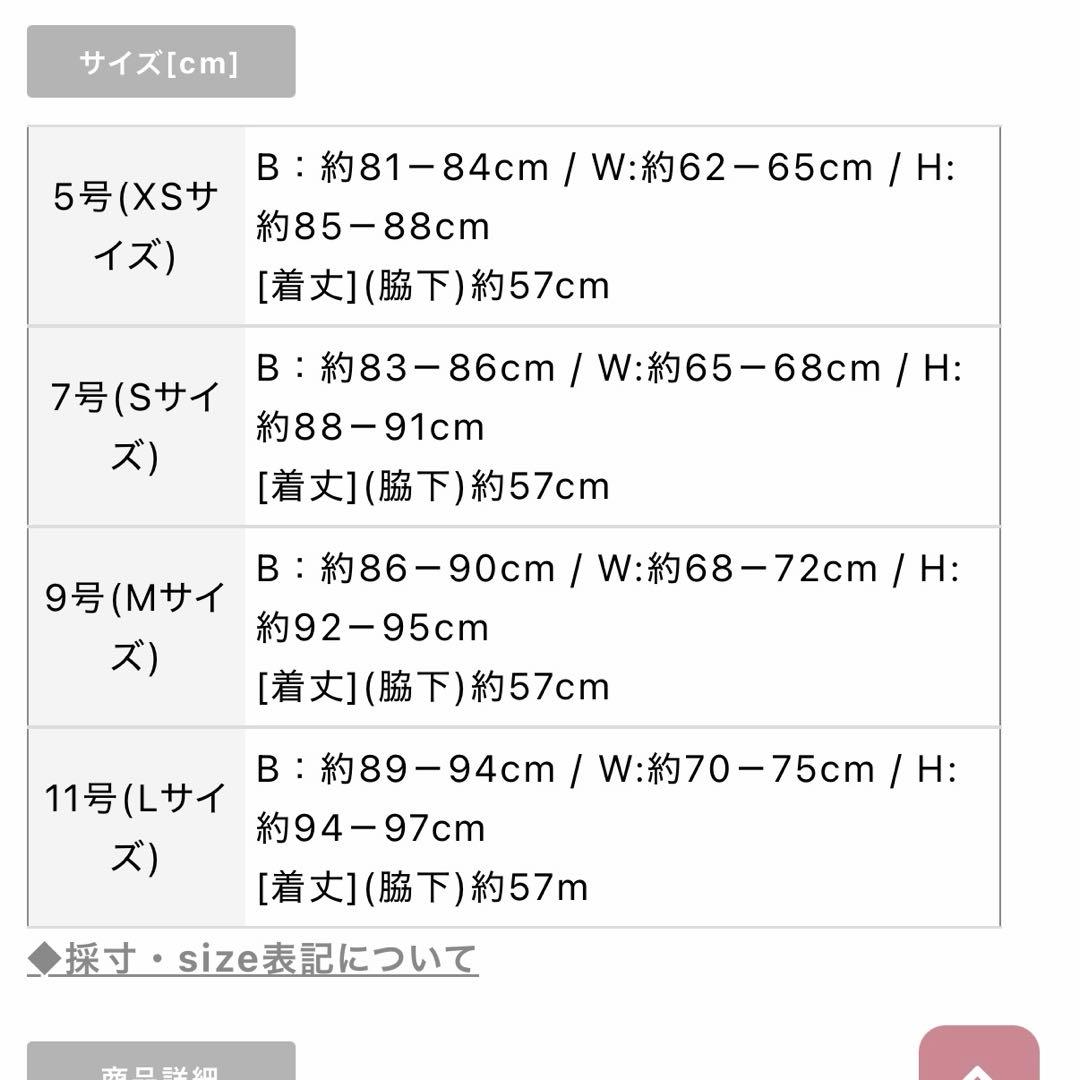Tap the pink back-to-top arrow button
Viewport: 1080px width, 1080px height.
978,1056
